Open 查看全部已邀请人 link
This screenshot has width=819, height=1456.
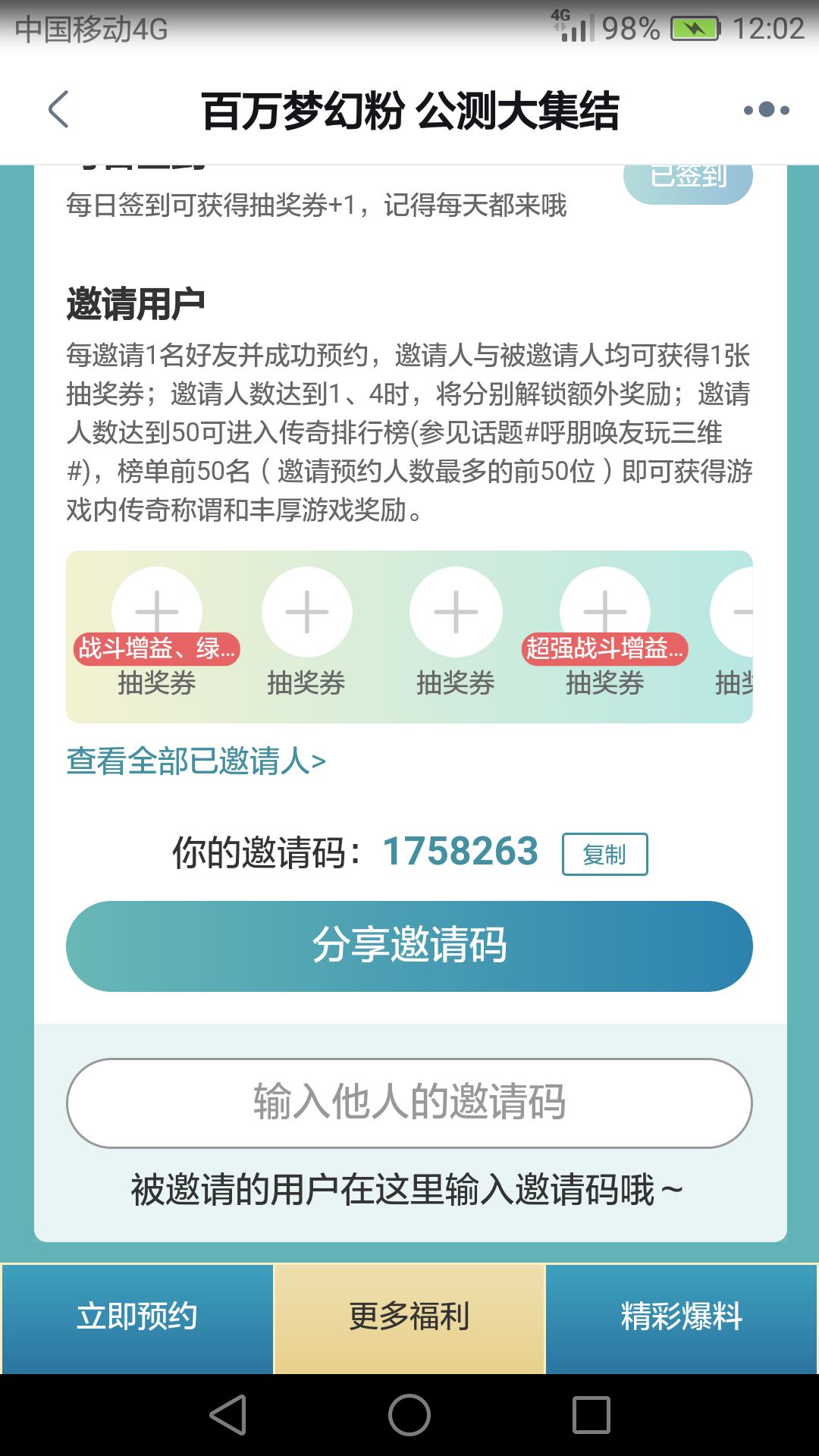[x=196, y=761]
